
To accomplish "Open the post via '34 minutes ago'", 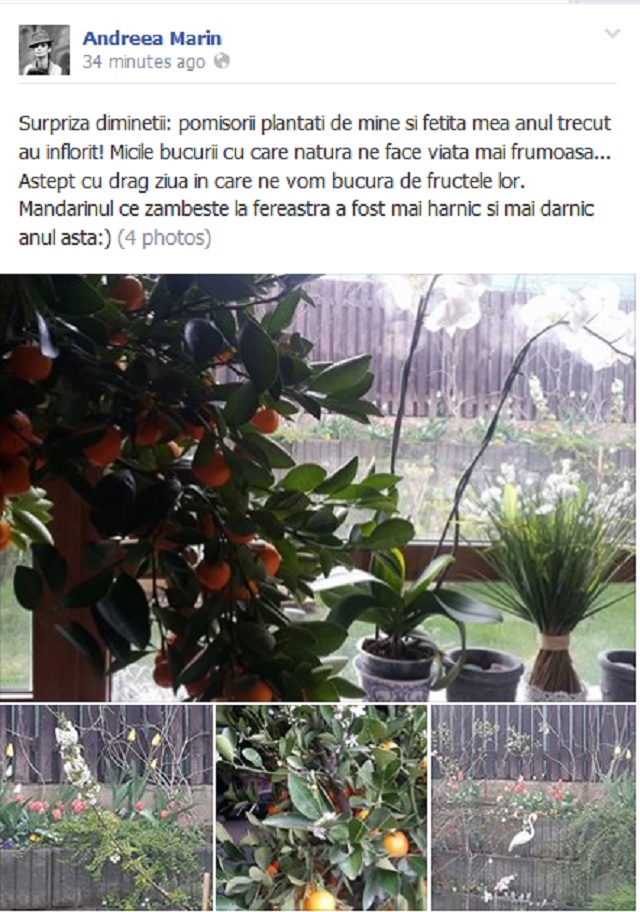I will 144,61.
